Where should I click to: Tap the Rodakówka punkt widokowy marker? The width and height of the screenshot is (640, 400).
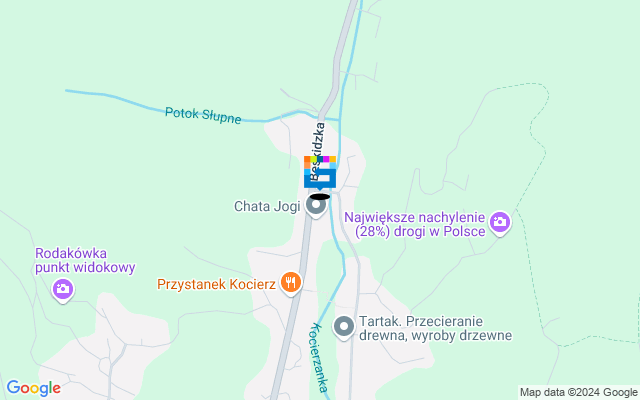coord(63,290)
